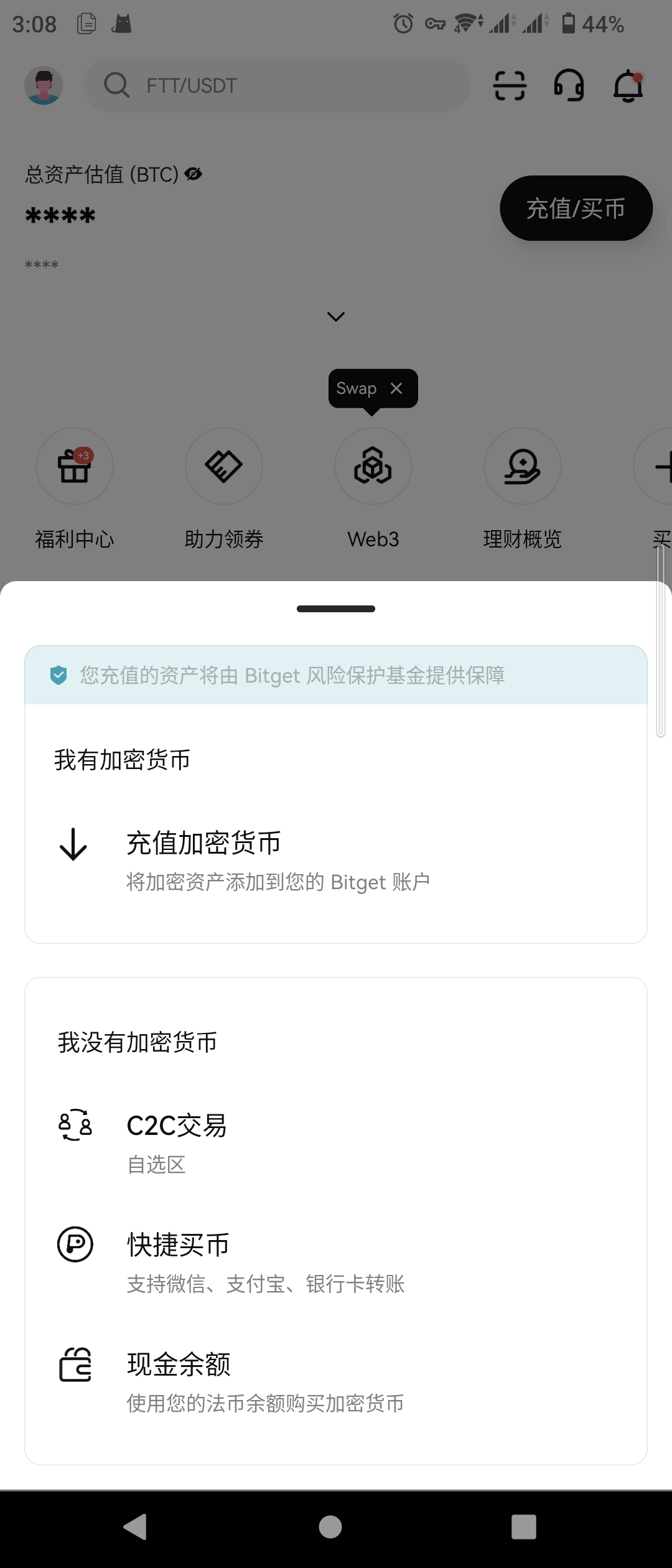672x1568 pixels.
Task: Dismiss the Swap tooltip
Action: 397,388
